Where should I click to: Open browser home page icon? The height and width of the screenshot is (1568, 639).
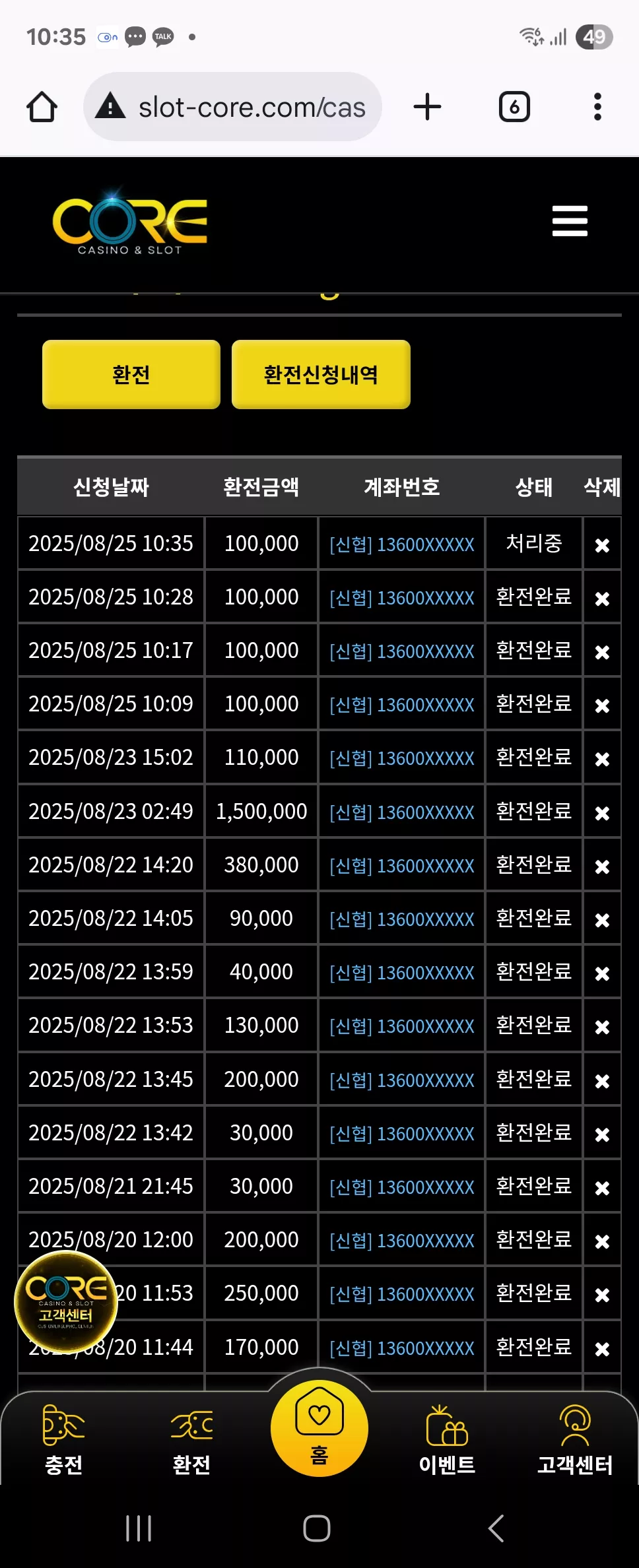(x=42, y=107)
